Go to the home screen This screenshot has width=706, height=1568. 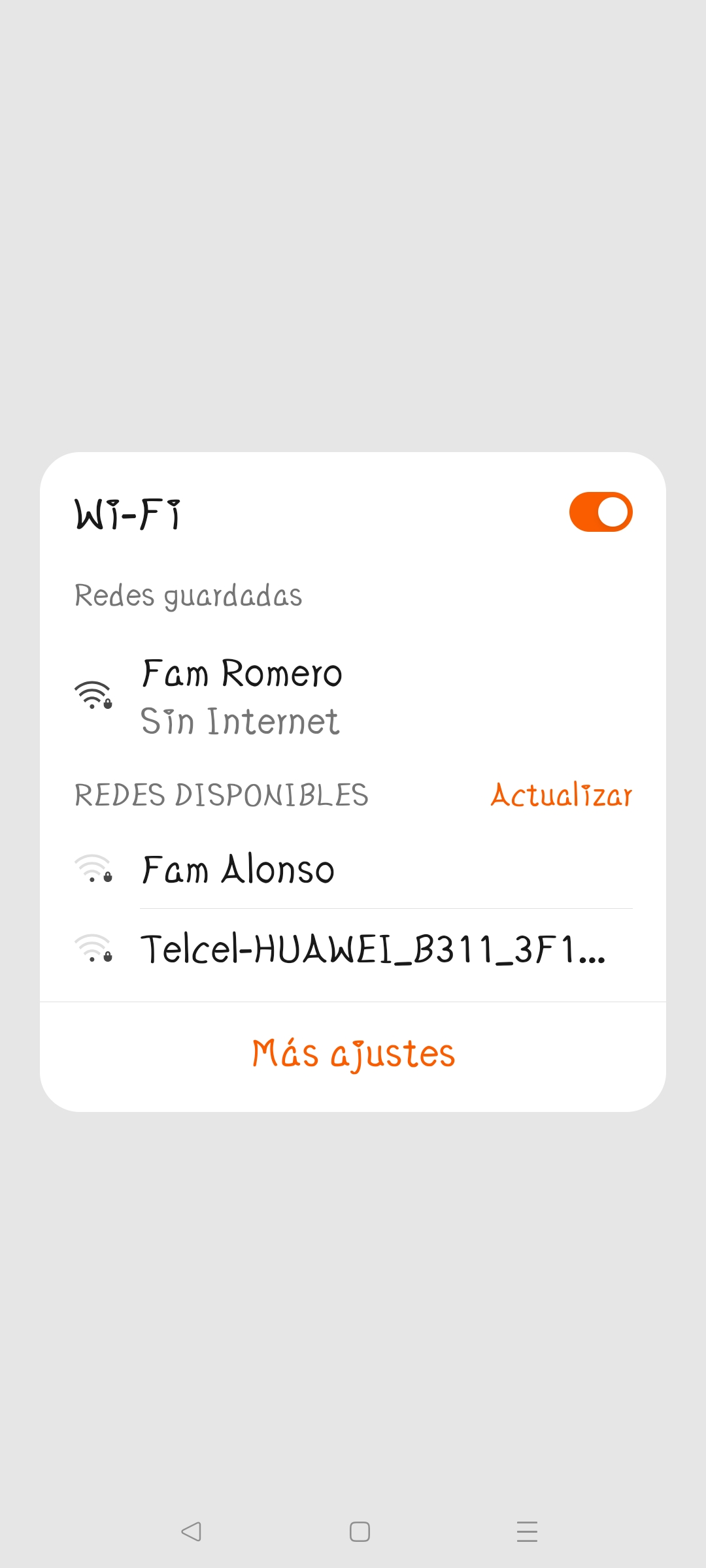pos(360,1531)
